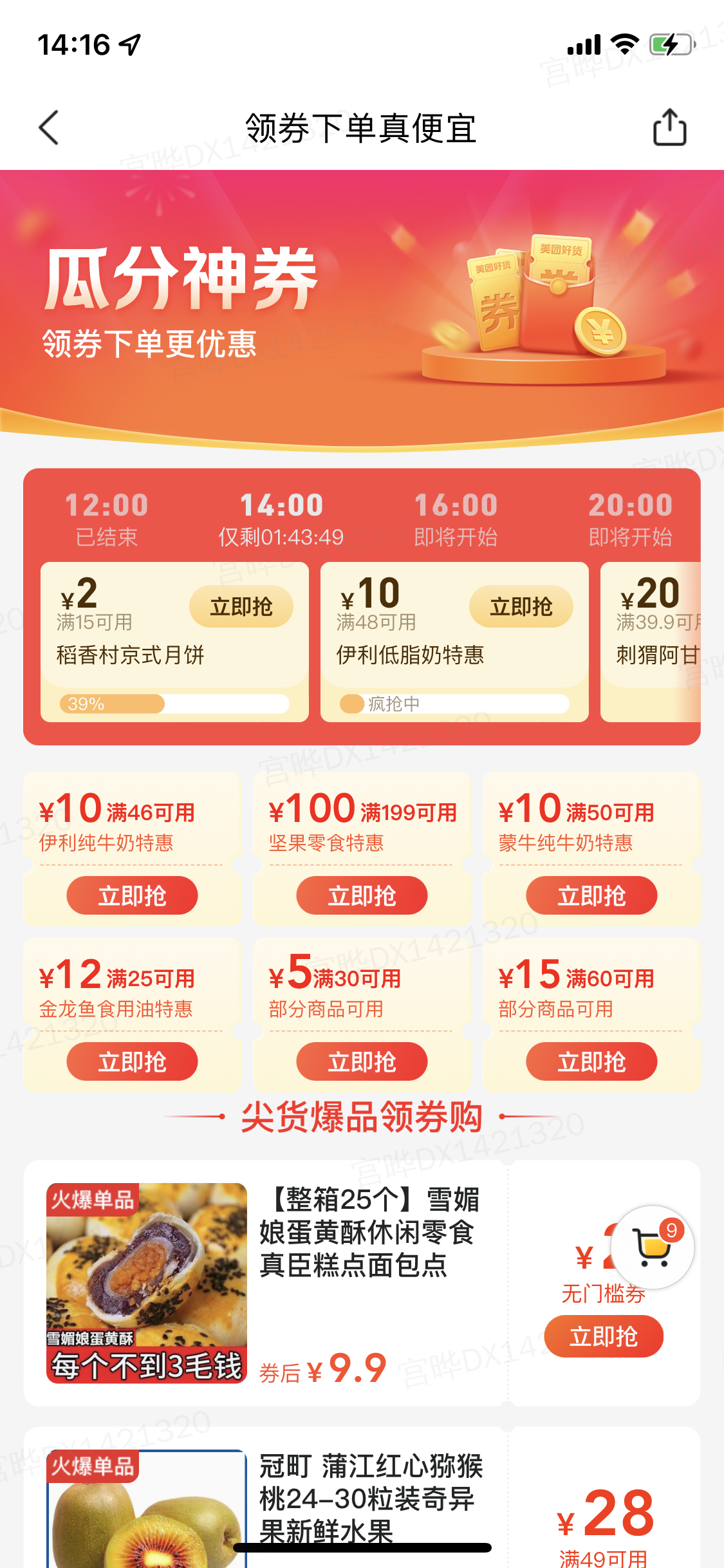
Task: Share this coupon page
Action: (669, 127)
